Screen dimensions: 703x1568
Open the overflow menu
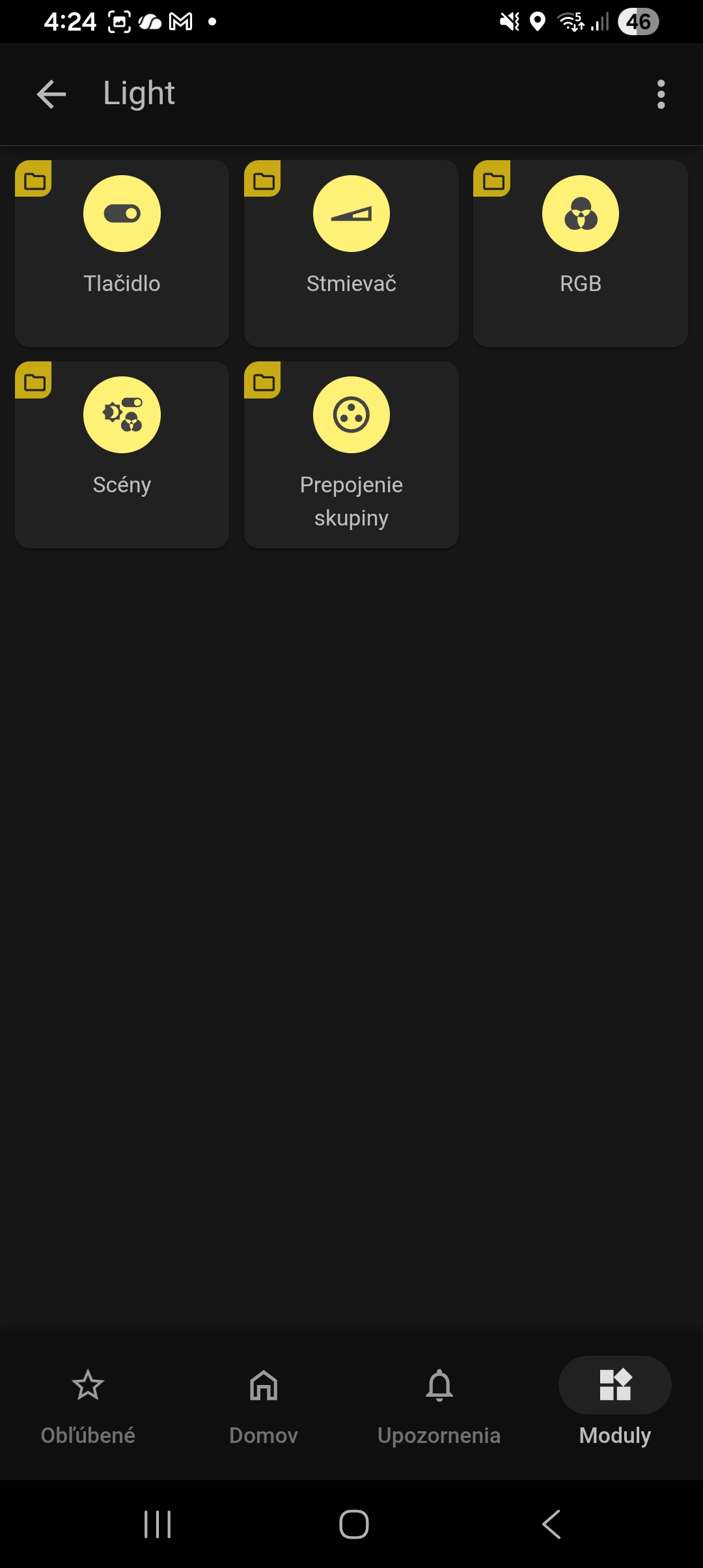pos(661,94)
